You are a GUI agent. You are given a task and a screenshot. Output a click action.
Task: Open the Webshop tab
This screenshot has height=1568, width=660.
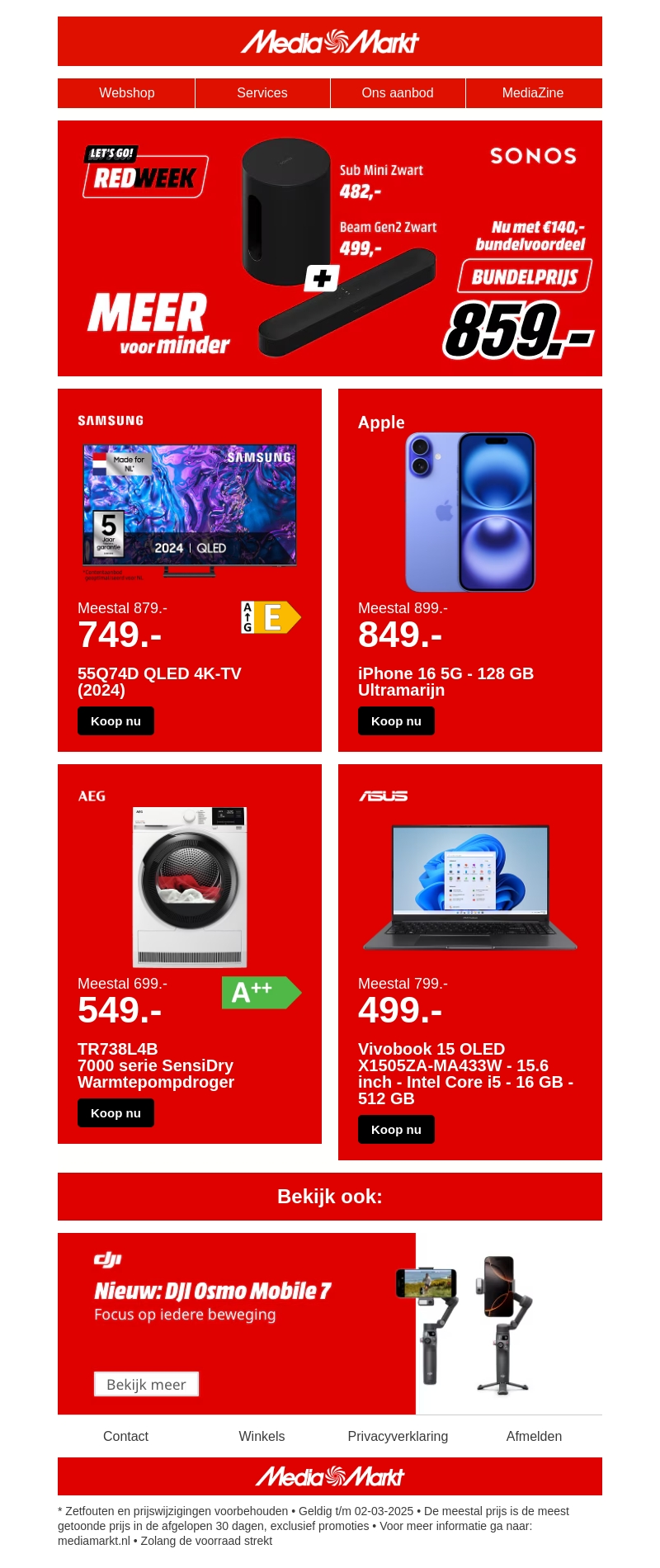[x=126, y=93]
